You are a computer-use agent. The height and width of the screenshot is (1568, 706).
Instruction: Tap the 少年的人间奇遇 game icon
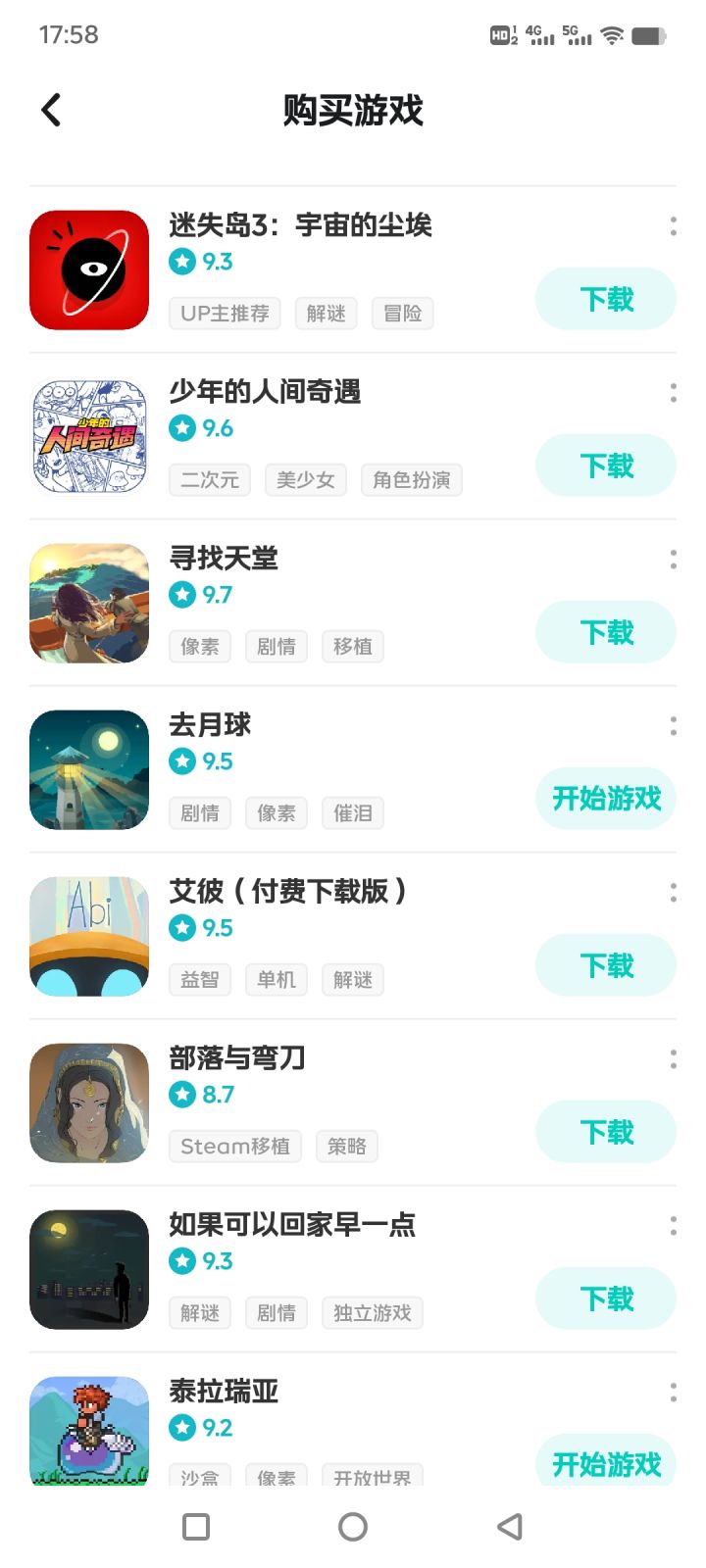pos(88,437)
